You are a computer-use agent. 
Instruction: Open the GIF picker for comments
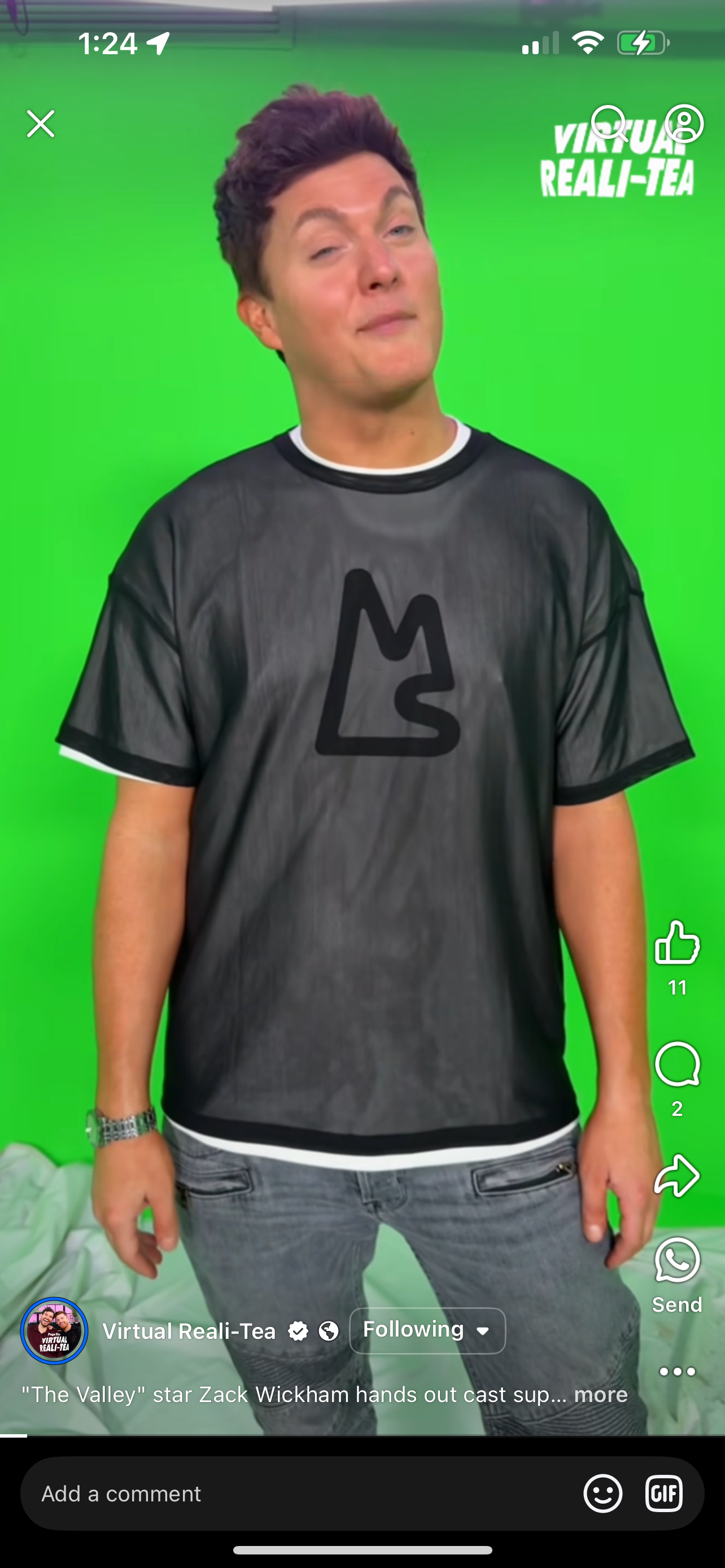[x=663, y=1493]
